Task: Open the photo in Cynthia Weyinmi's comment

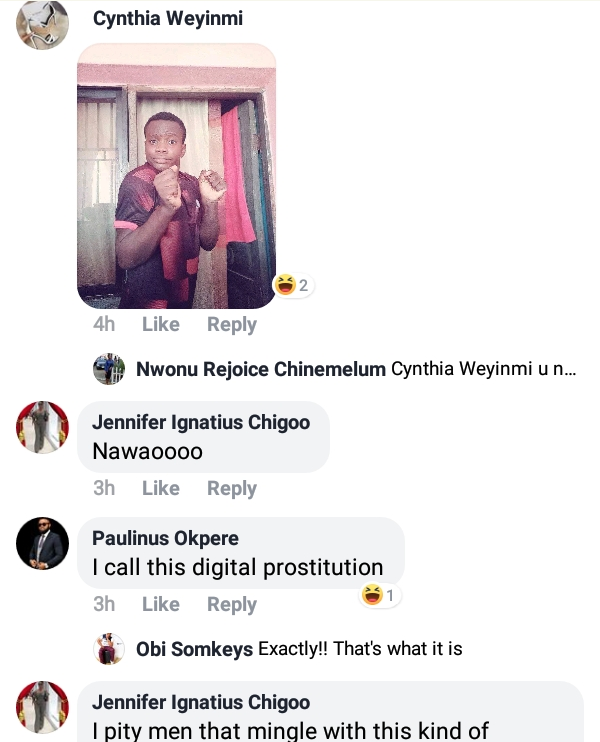Action: [x=176, y=176]
